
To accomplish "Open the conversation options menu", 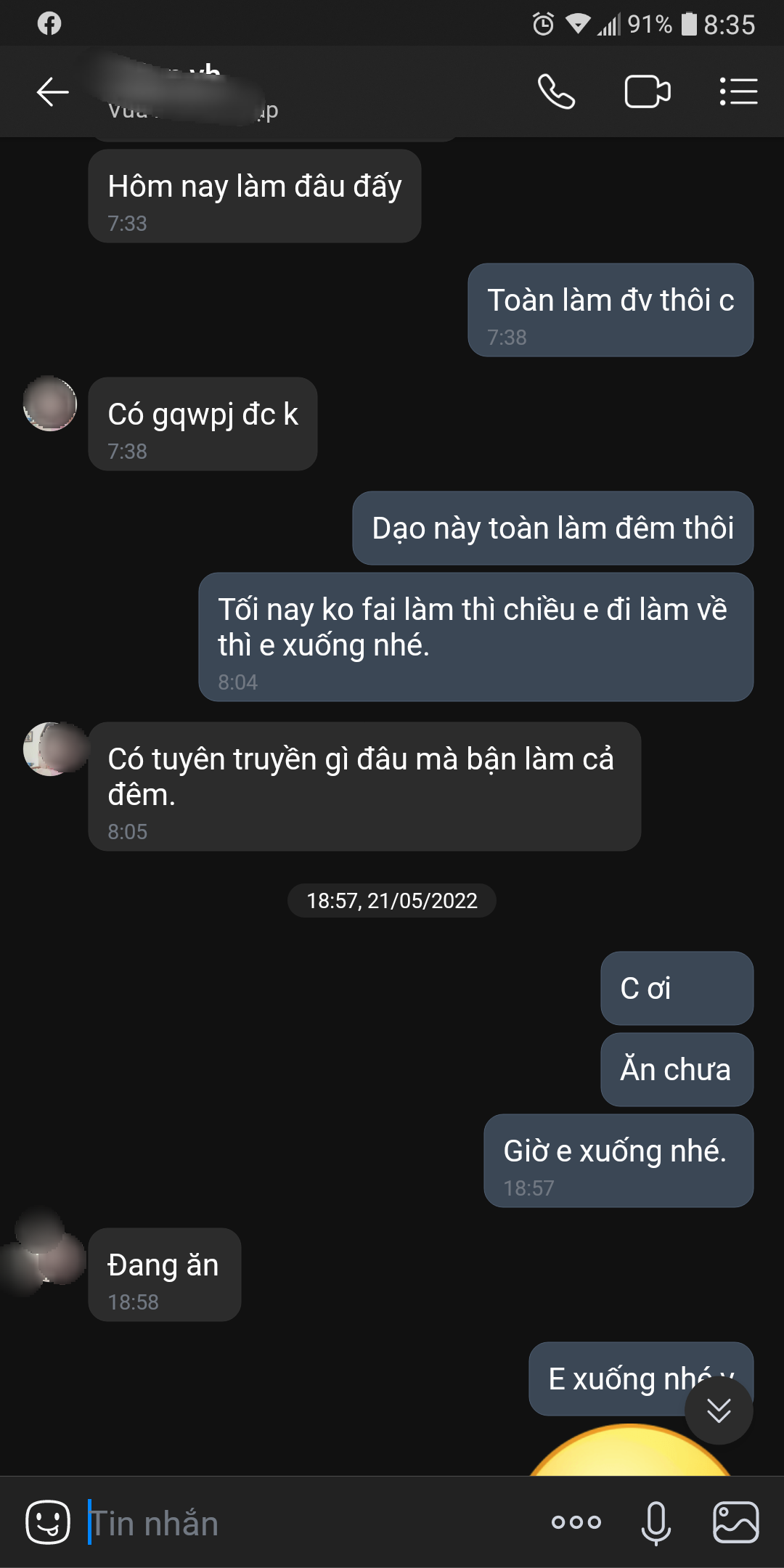I will [x=738, y=92].
